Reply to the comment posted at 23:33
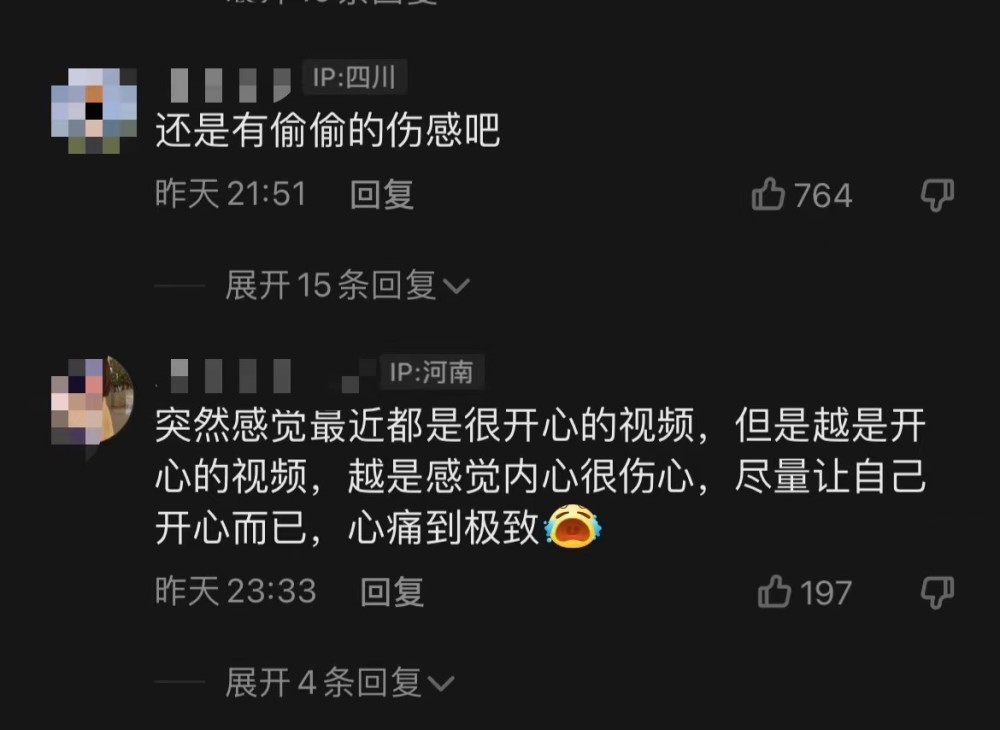The height and width of the screenshot is (730, 1000). click(392, 592)
